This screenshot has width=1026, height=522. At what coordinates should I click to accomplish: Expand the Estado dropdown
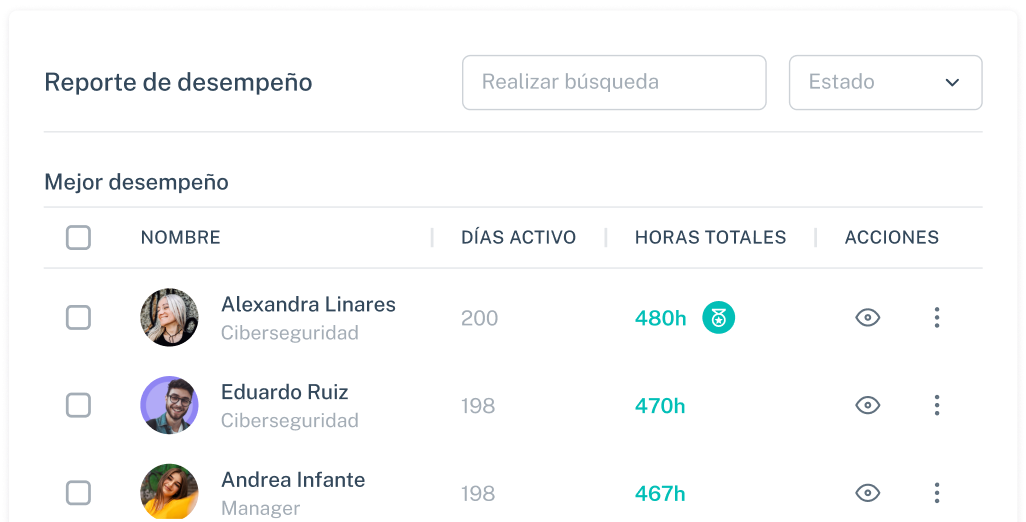click(885, 82)
